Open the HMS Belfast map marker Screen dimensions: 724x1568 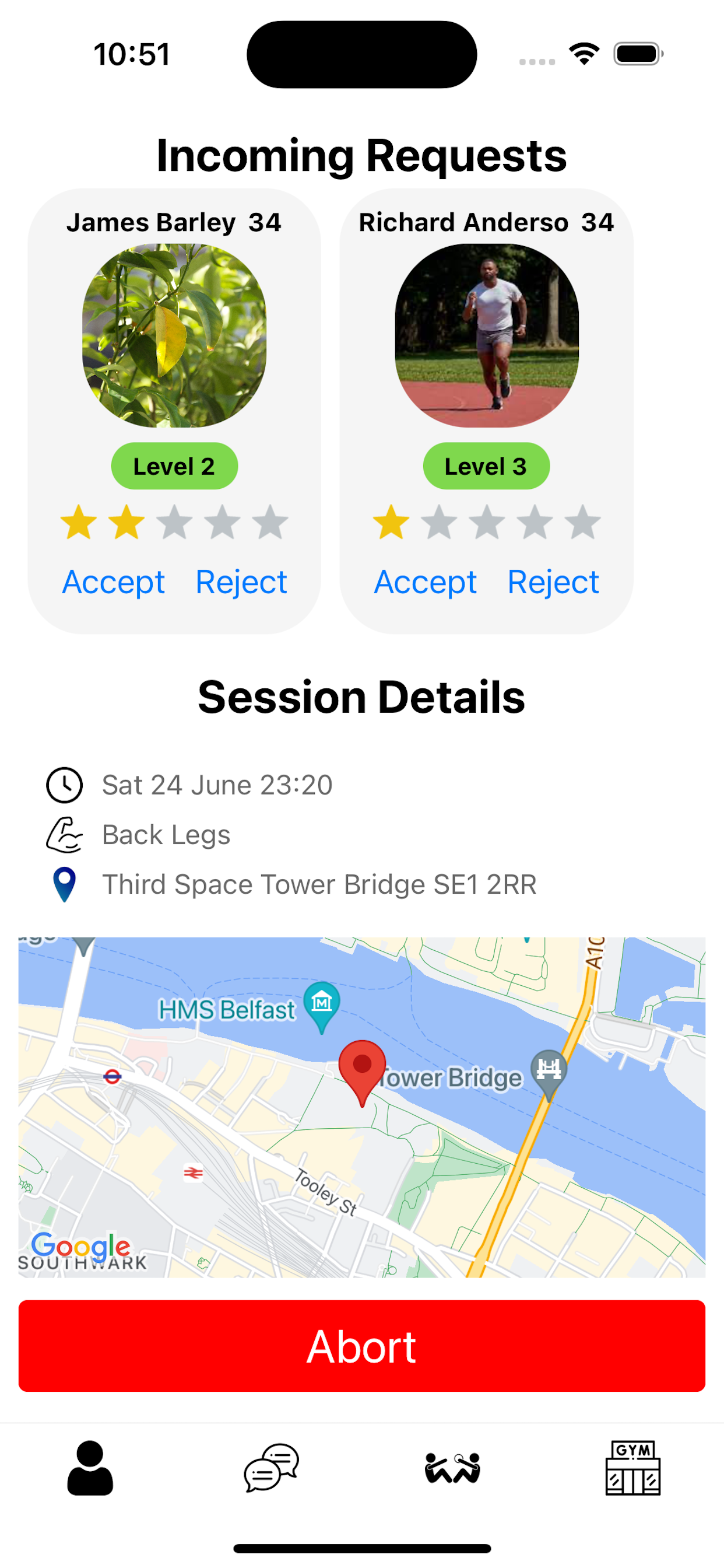pyautogui.click(x=322, y=1002)
